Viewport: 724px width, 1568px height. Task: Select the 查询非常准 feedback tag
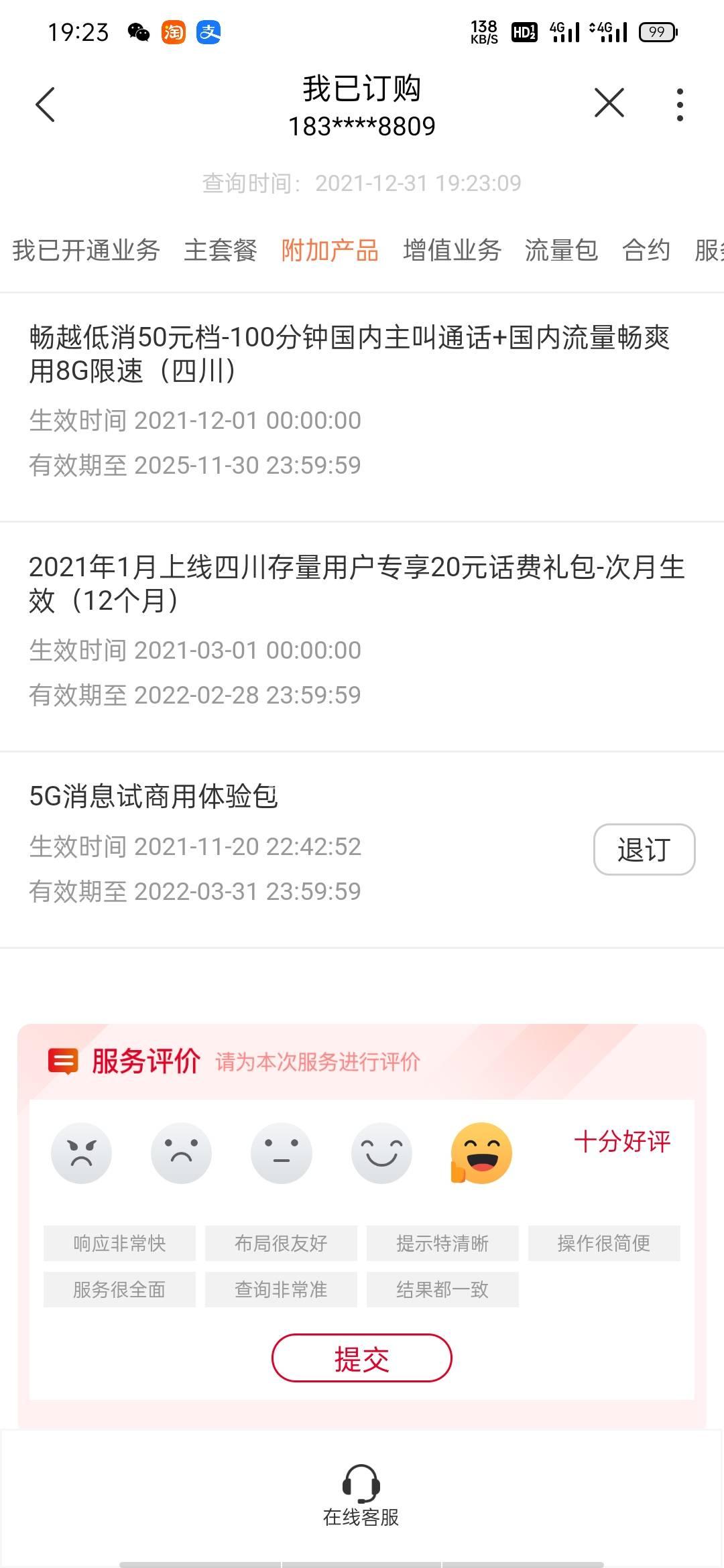tap(281, 1289)
